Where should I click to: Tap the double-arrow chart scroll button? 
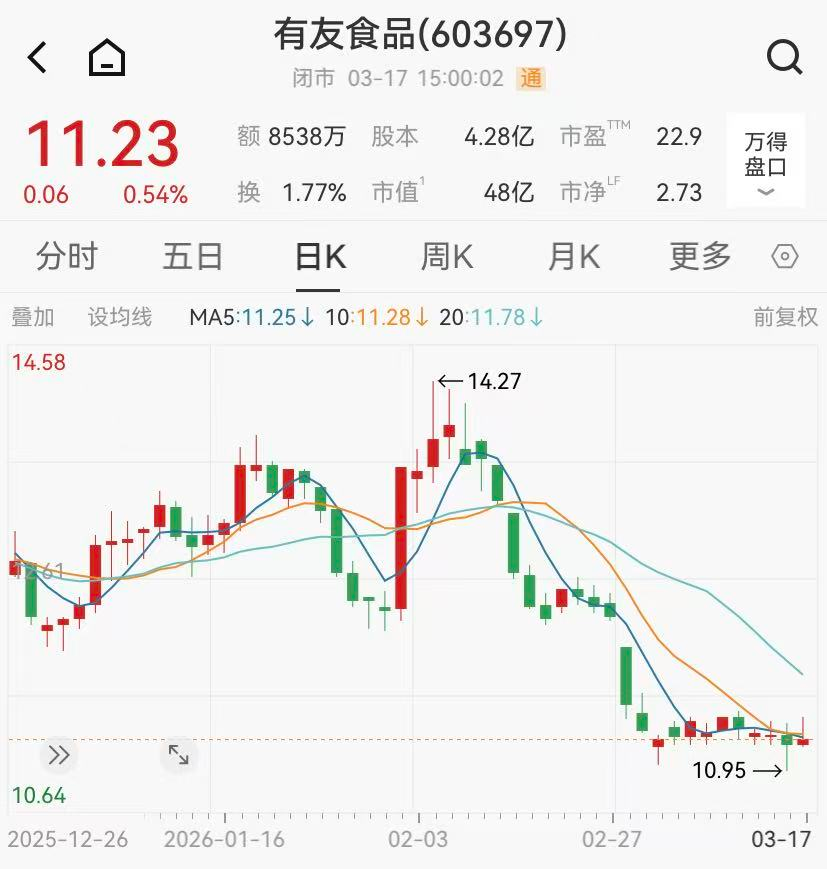59,755
